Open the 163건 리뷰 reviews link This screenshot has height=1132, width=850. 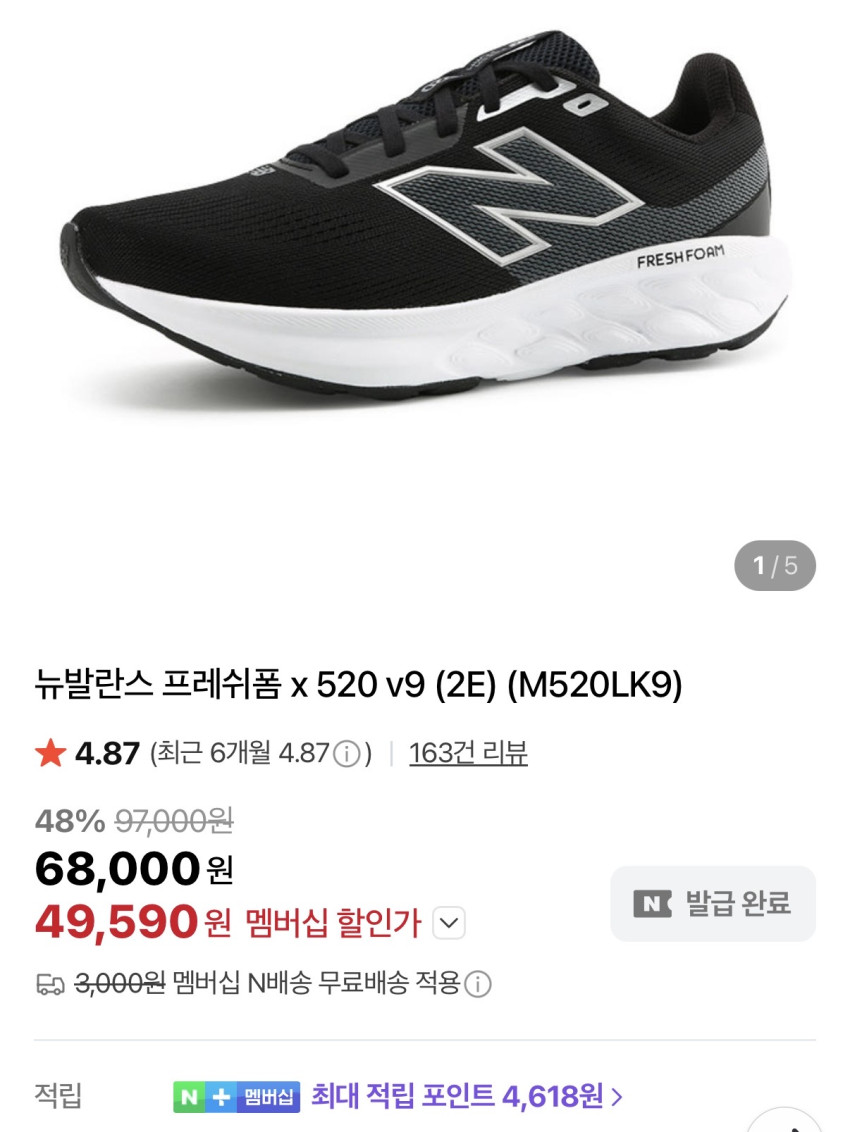[x=468, y=753]
